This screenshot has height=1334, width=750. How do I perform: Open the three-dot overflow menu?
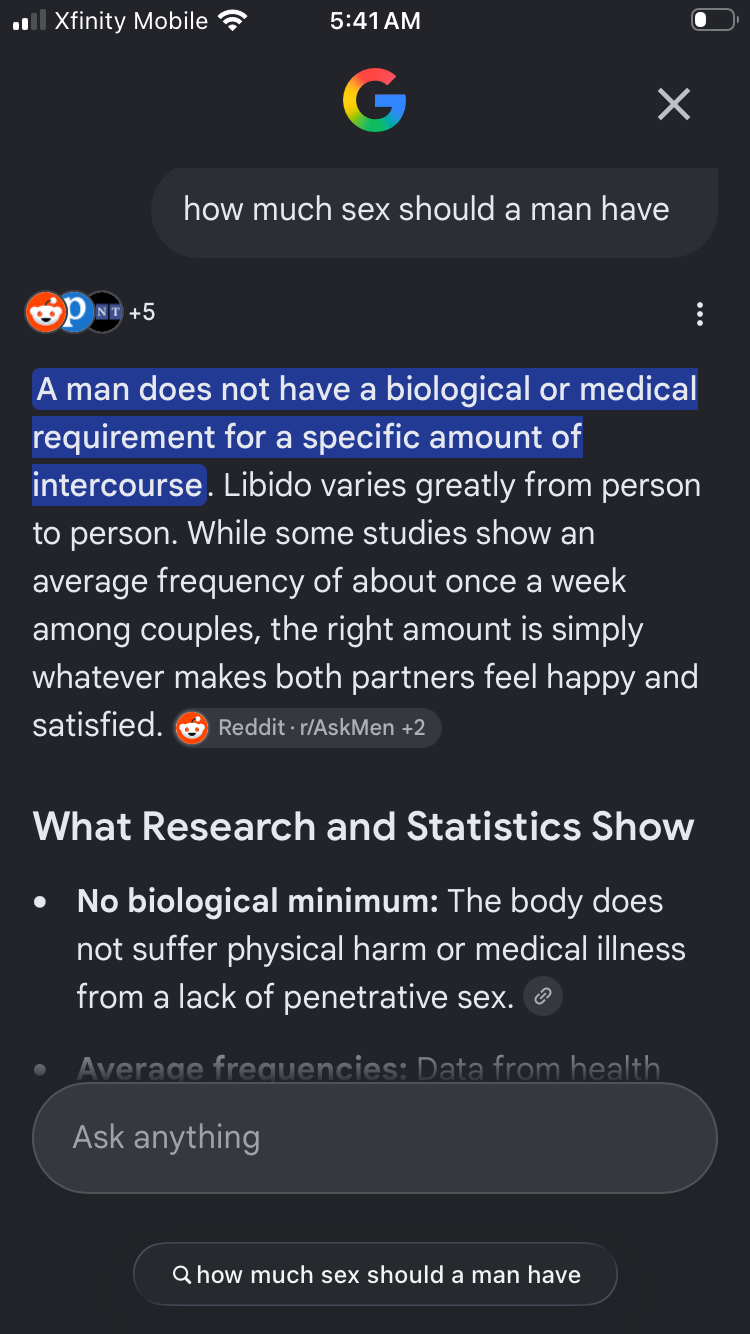coord(699,314)
